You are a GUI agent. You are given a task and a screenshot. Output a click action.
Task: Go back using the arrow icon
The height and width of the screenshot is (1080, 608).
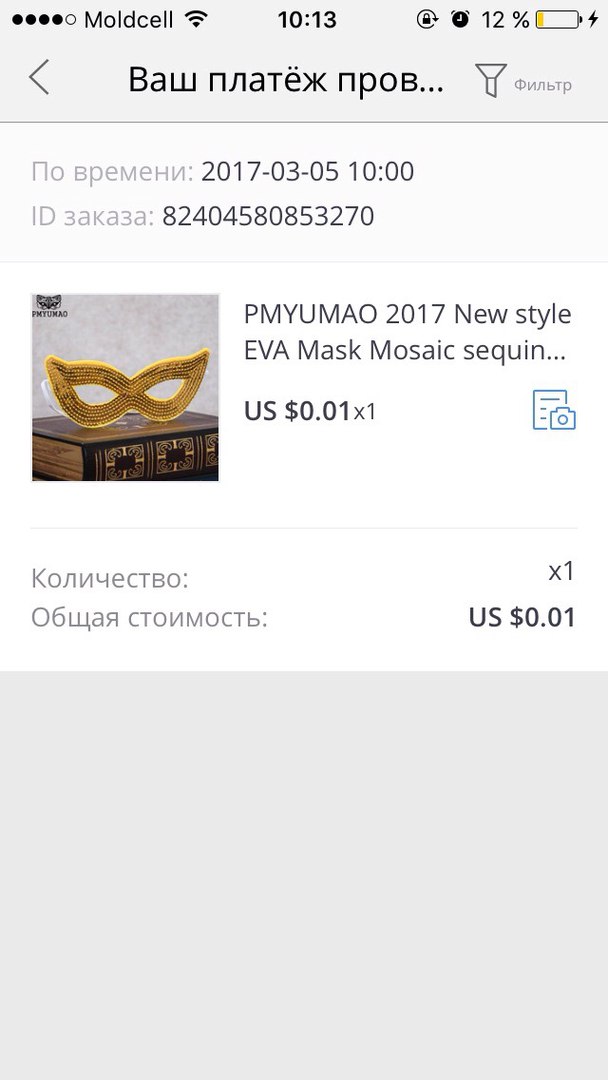pyautogui.click(x=39, y=77)
